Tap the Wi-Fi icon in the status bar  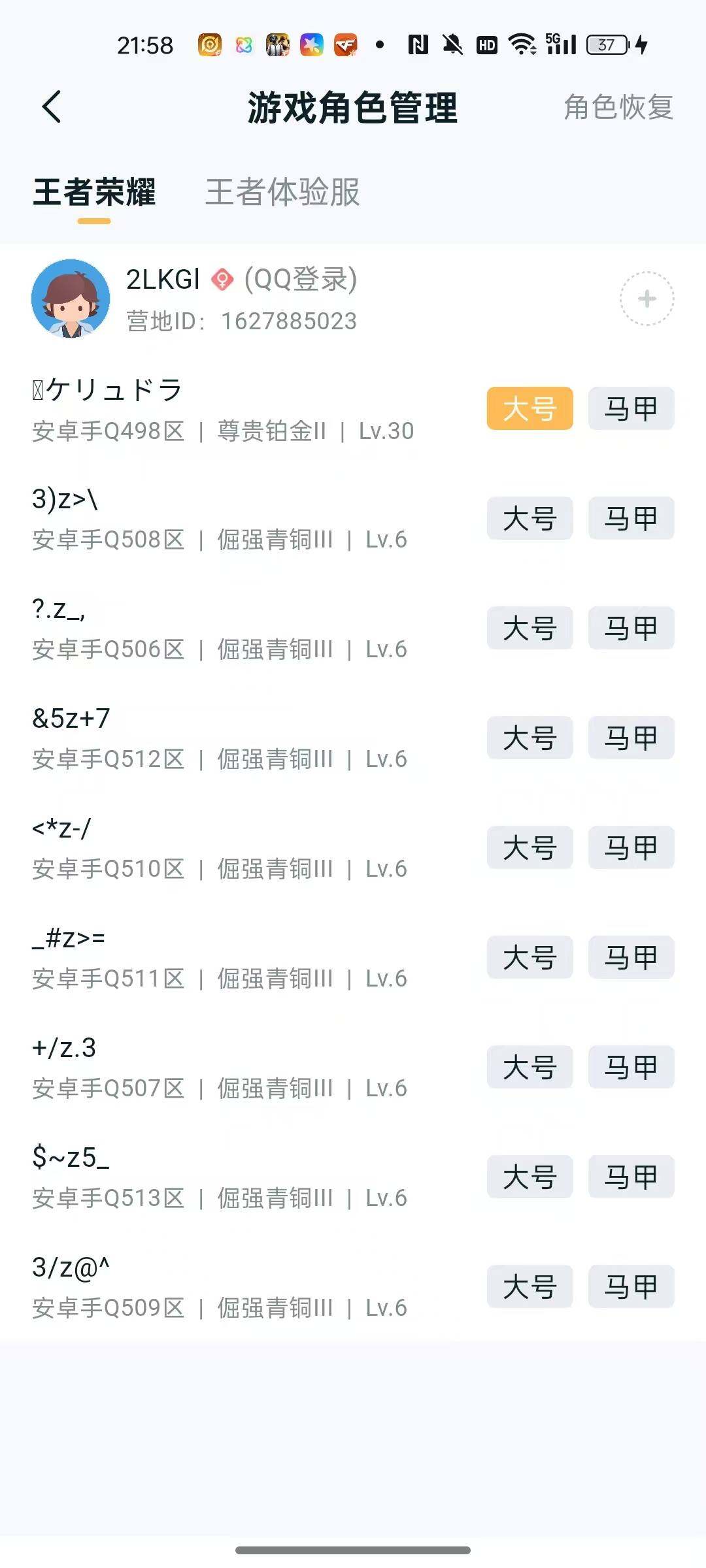(522, 46)
